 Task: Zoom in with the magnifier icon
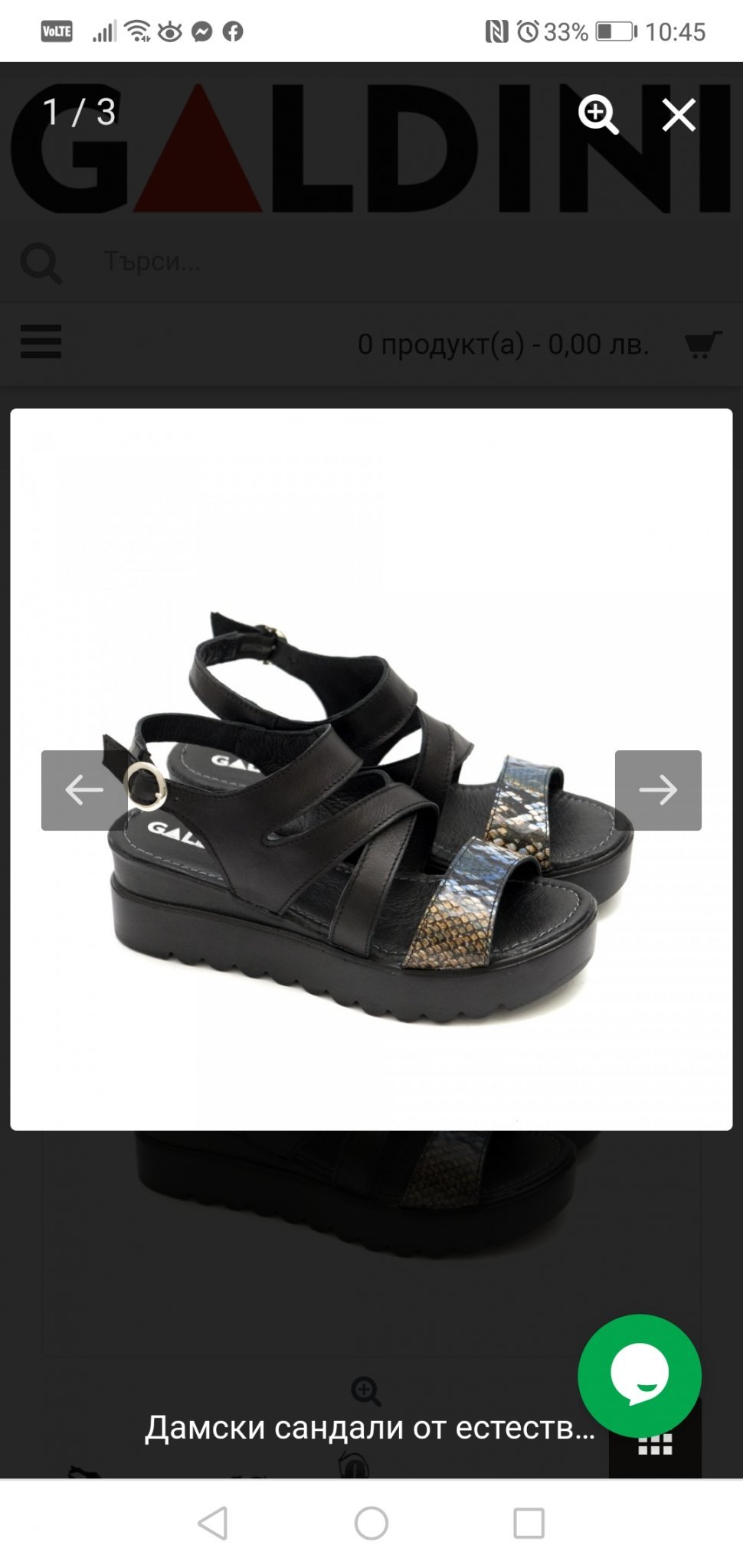597,115
